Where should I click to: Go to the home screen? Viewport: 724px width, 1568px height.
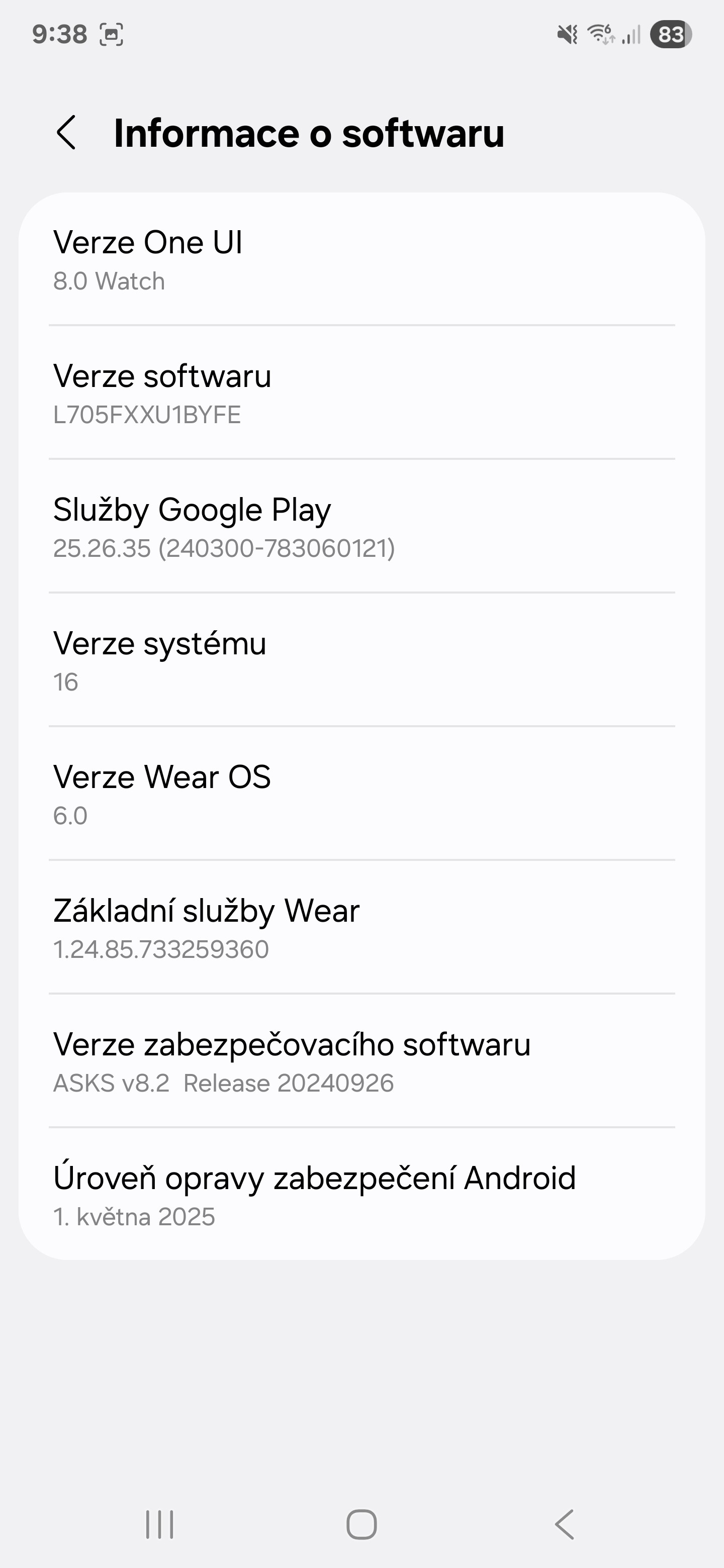pos(361,1524)
